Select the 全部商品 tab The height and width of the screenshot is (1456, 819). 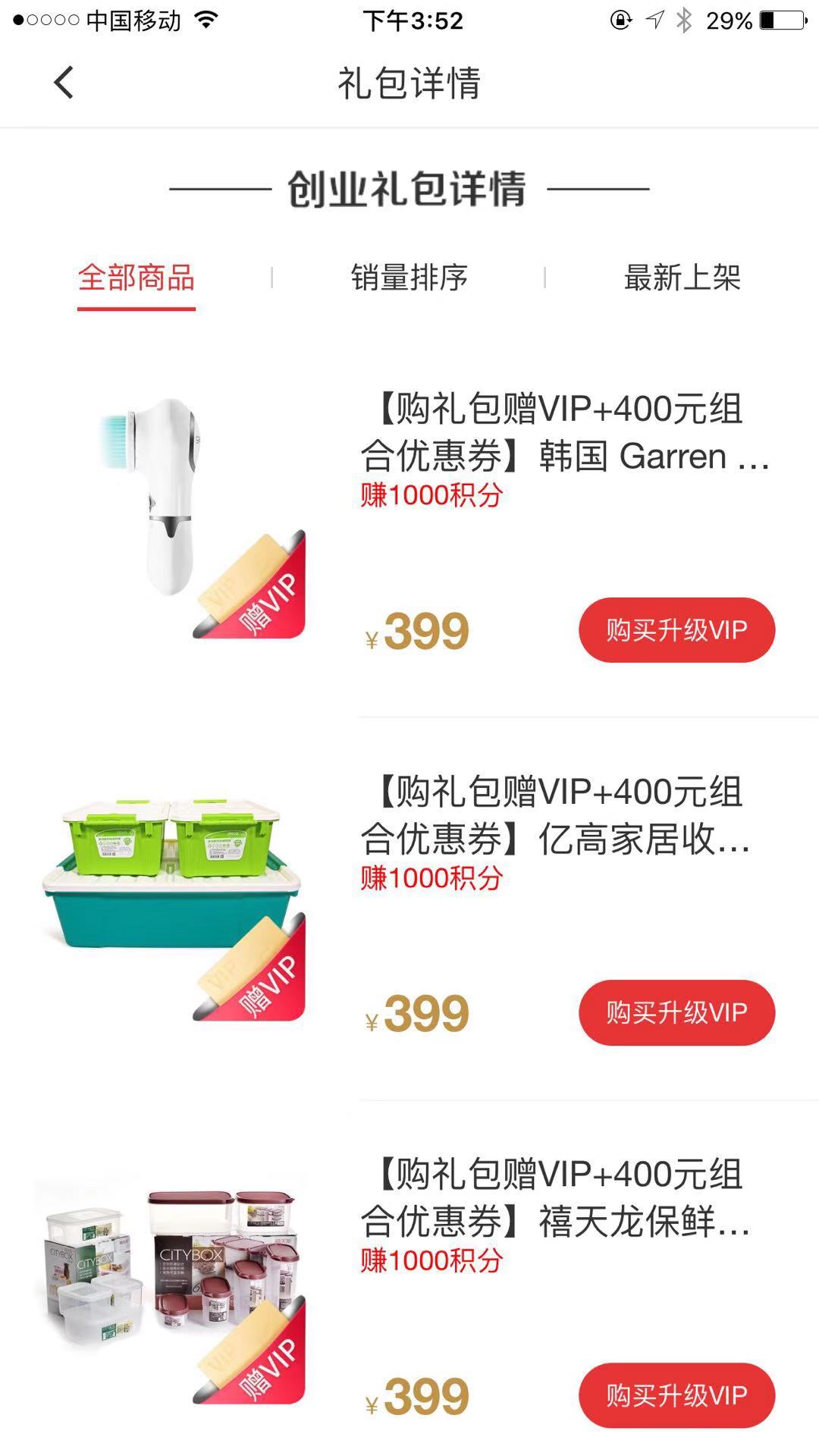point(136,278)
